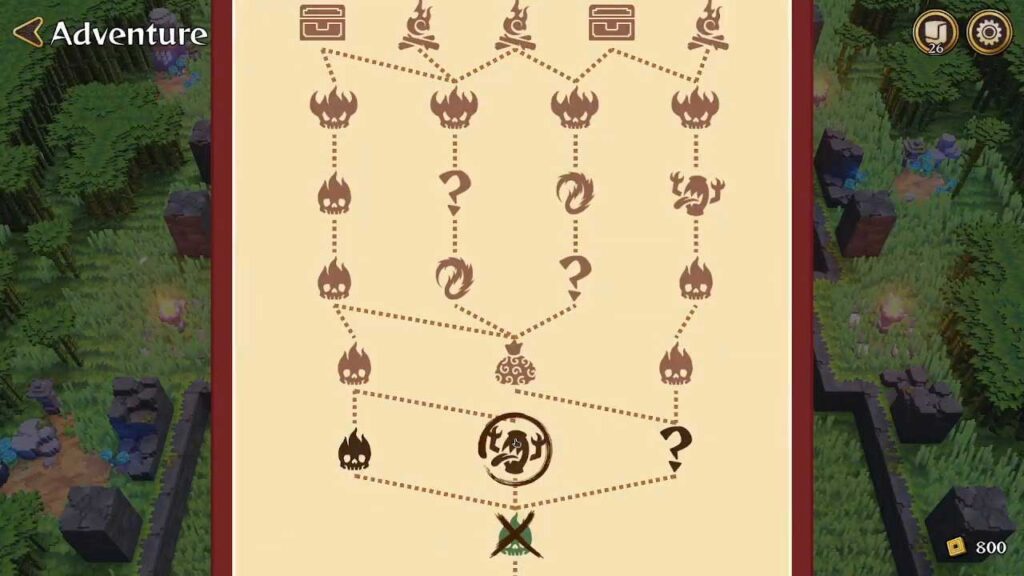Go back from the Adventure map

[28, 33]
